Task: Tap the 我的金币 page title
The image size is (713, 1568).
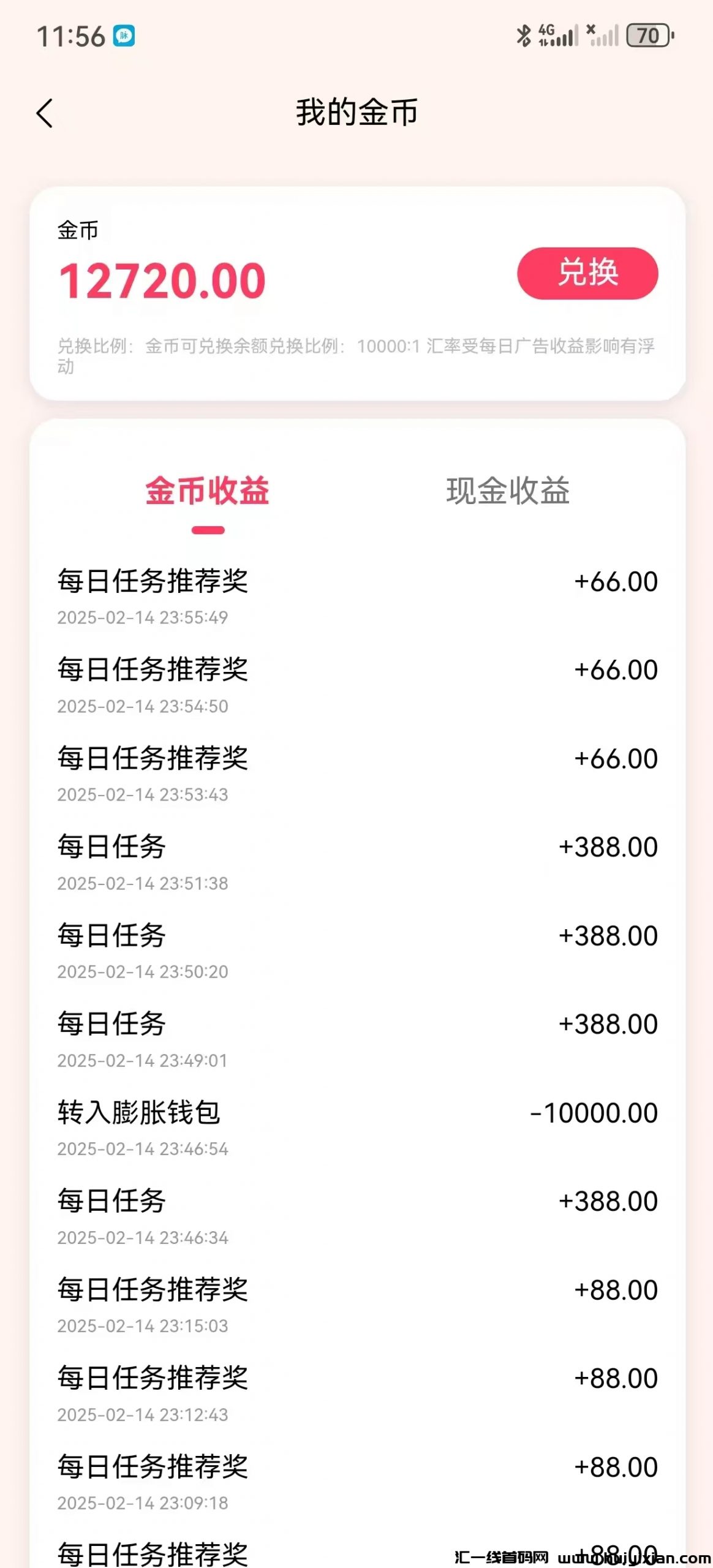Action: (x=356, y=113)
